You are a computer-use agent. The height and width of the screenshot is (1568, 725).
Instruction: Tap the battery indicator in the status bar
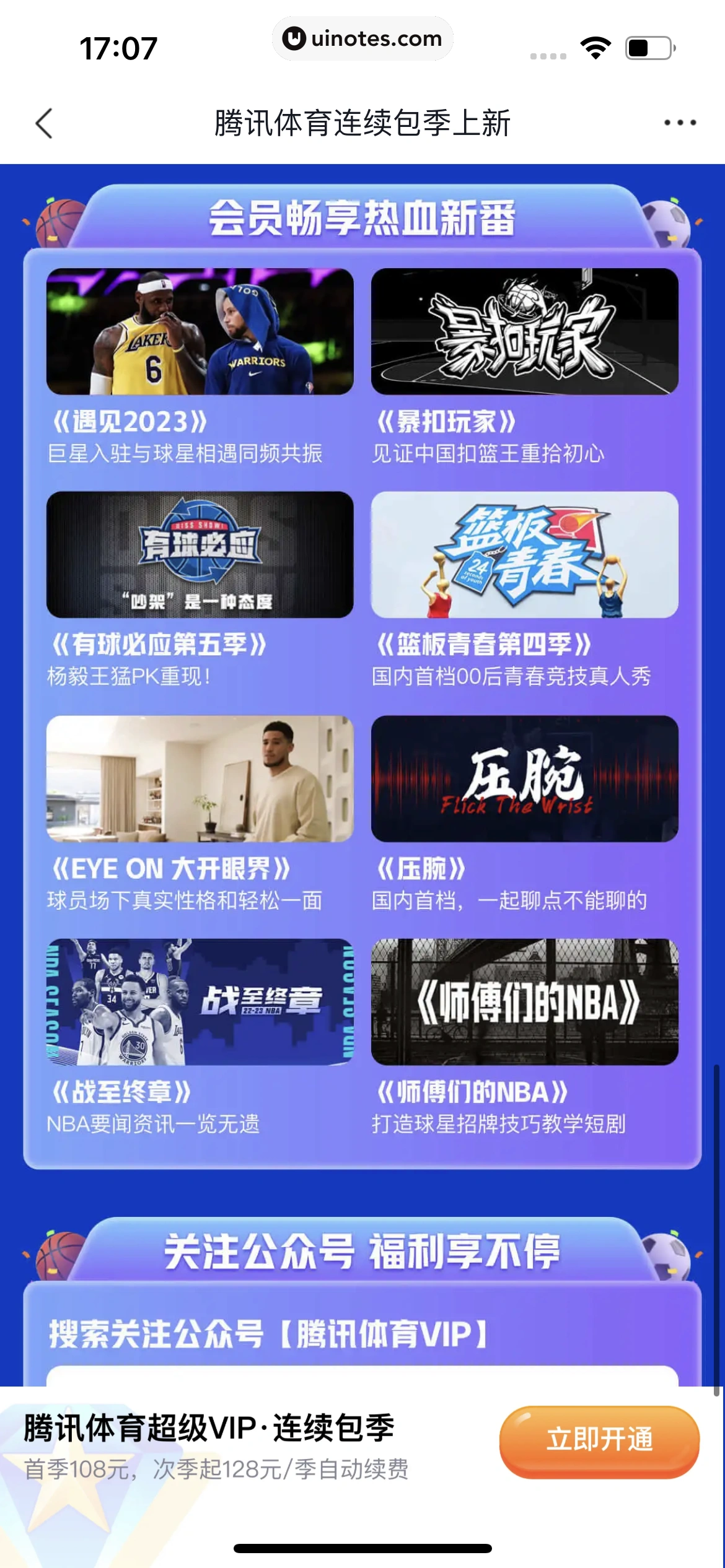point(647,46)
